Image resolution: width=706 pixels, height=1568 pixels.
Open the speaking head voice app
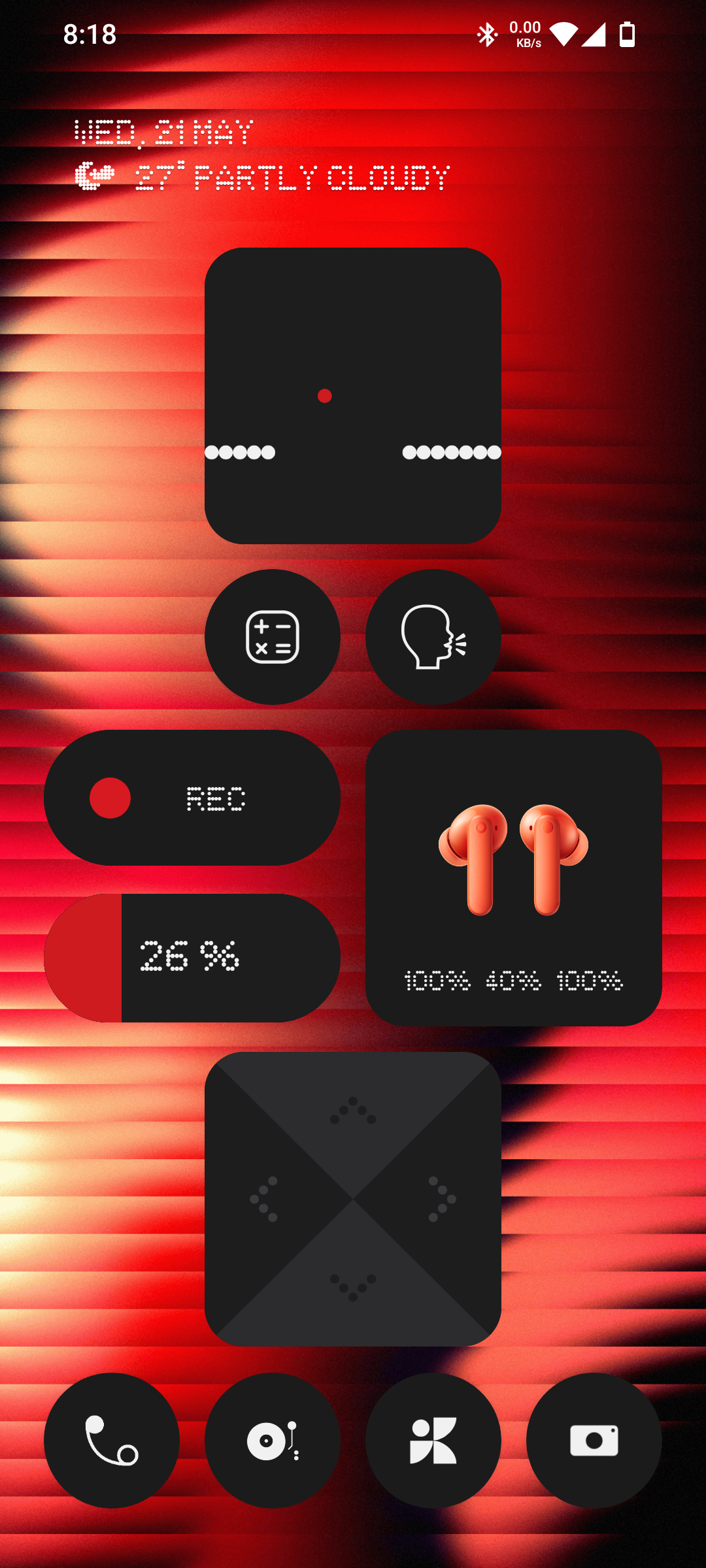tap(433, 637)
